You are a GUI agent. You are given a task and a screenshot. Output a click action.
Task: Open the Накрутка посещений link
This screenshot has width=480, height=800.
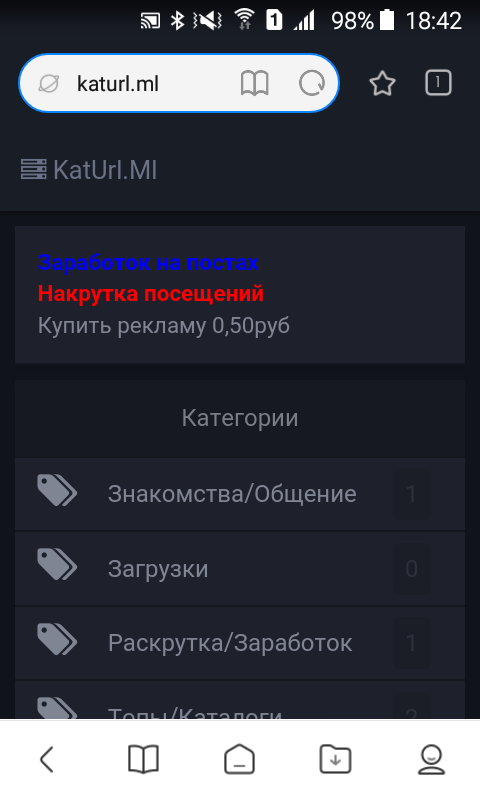pos(150,294)
